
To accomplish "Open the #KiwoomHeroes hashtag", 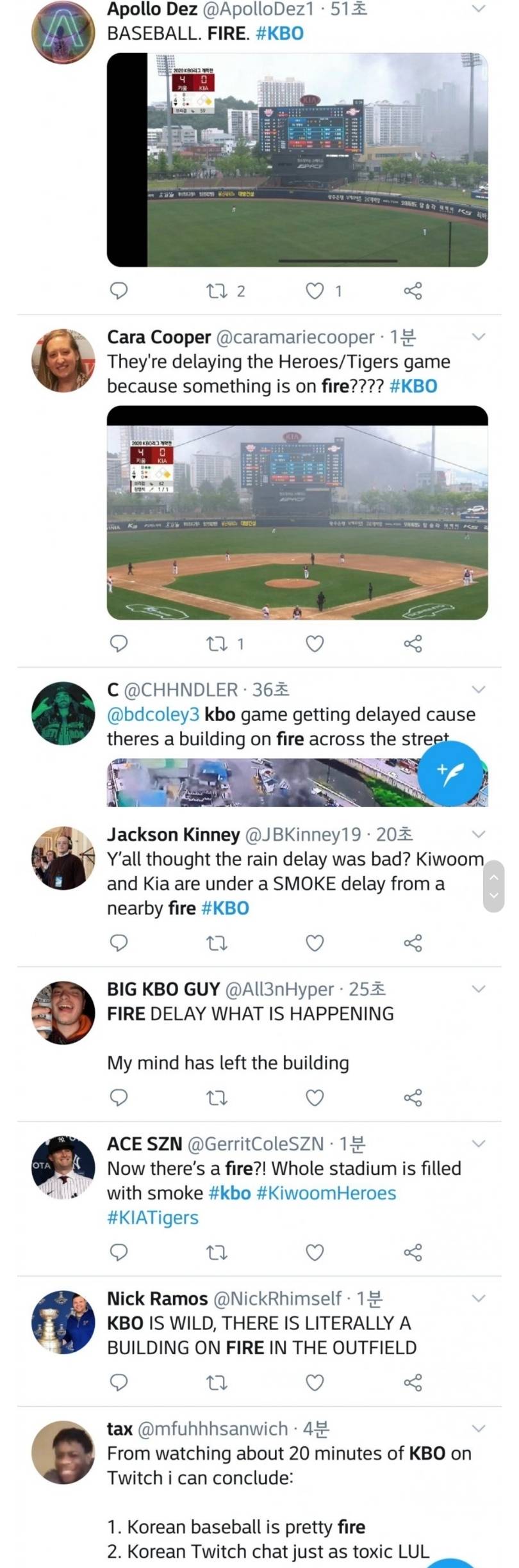I will coord(326,1193).
